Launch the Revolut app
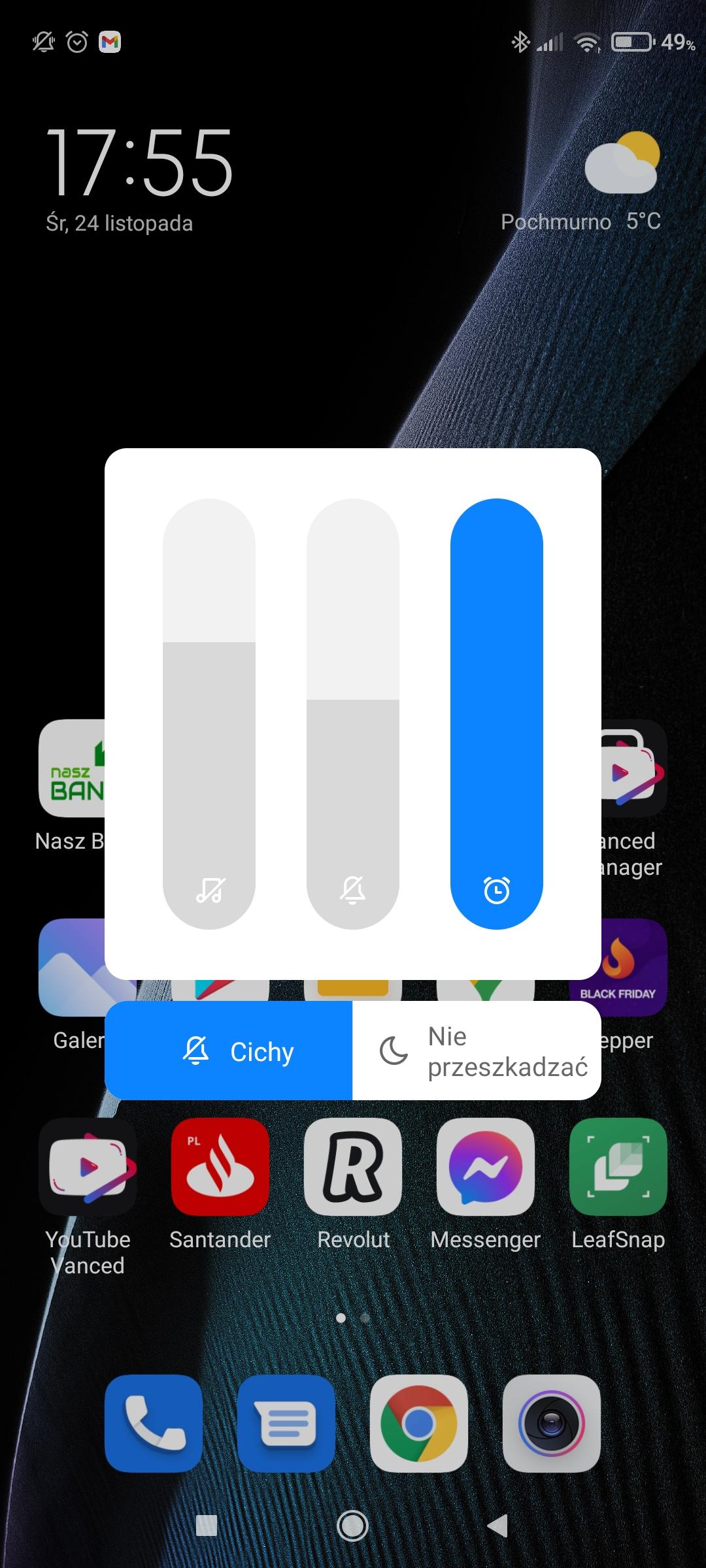The image size is (706, 1568). click(353, 1168)
